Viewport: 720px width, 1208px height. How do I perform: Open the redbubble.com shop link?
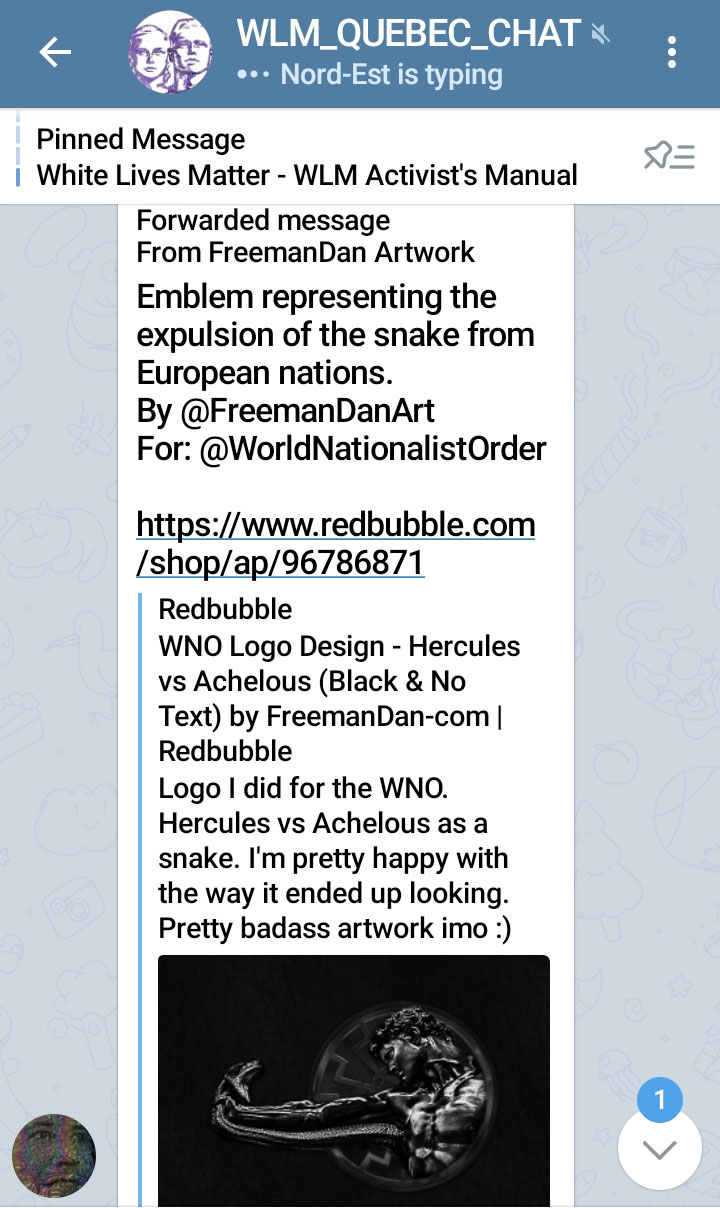click(336, 543)
